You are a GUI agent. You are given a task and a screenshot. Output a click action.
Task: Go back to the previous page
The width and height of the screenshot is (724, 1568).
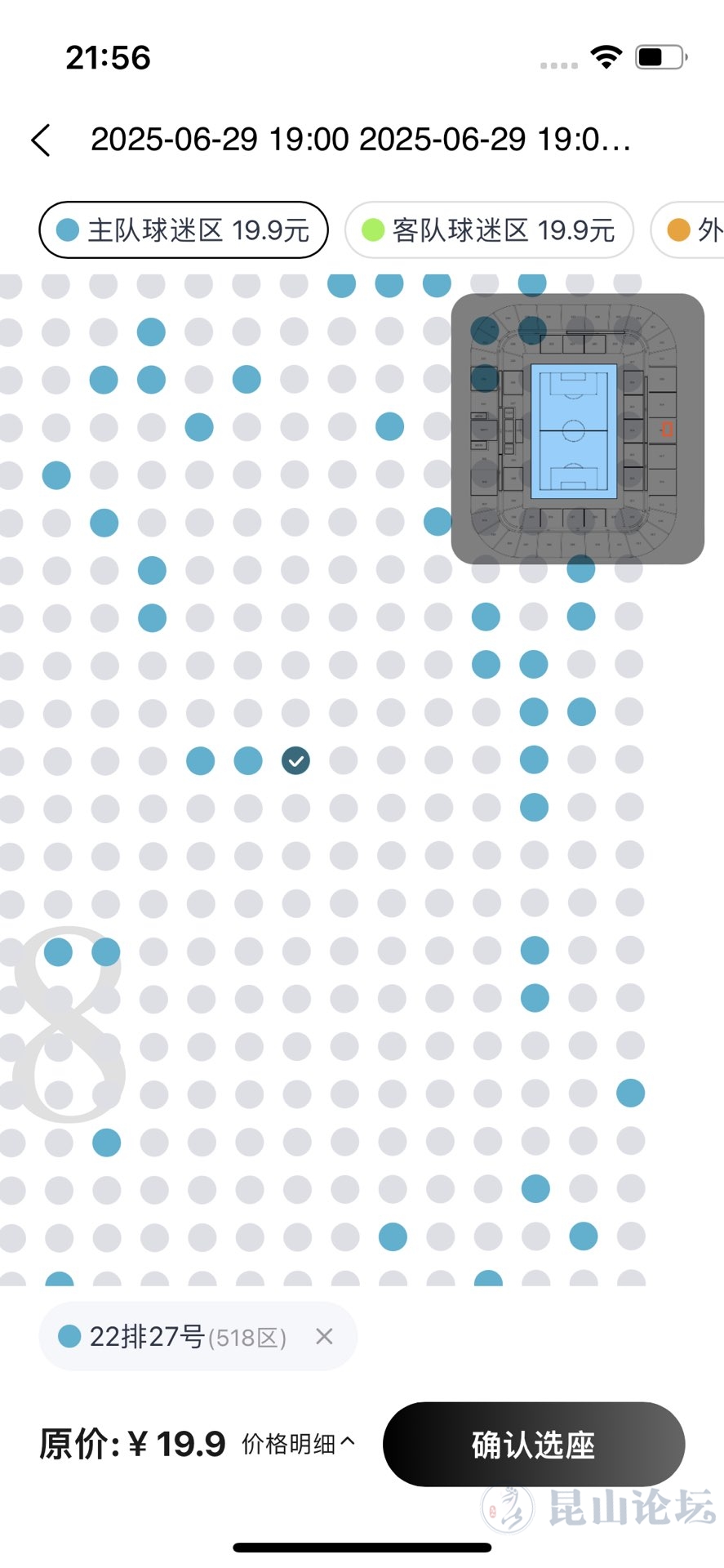pyautogui.click(x=41, y=140)
